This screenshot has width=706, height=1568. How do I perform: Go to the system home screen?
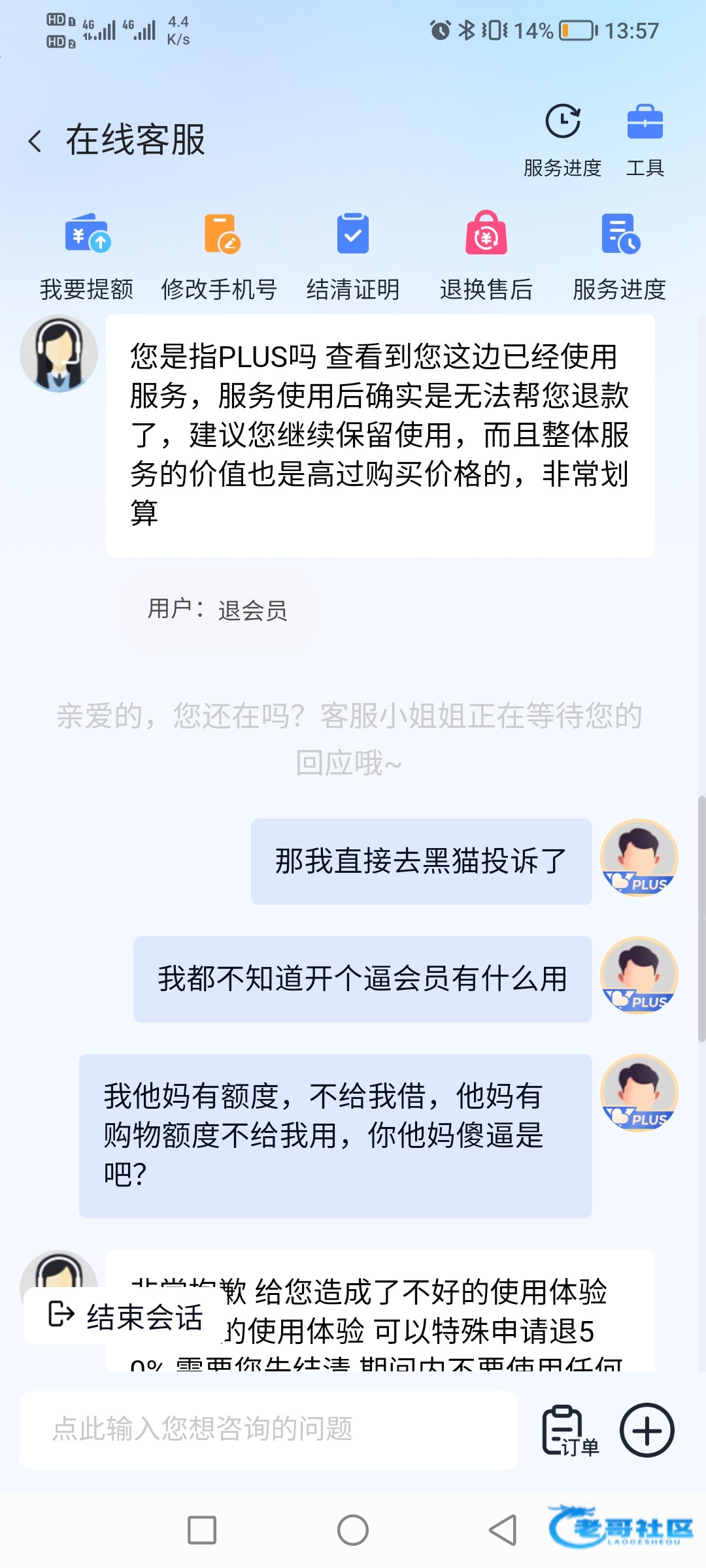pos(353,1530)
